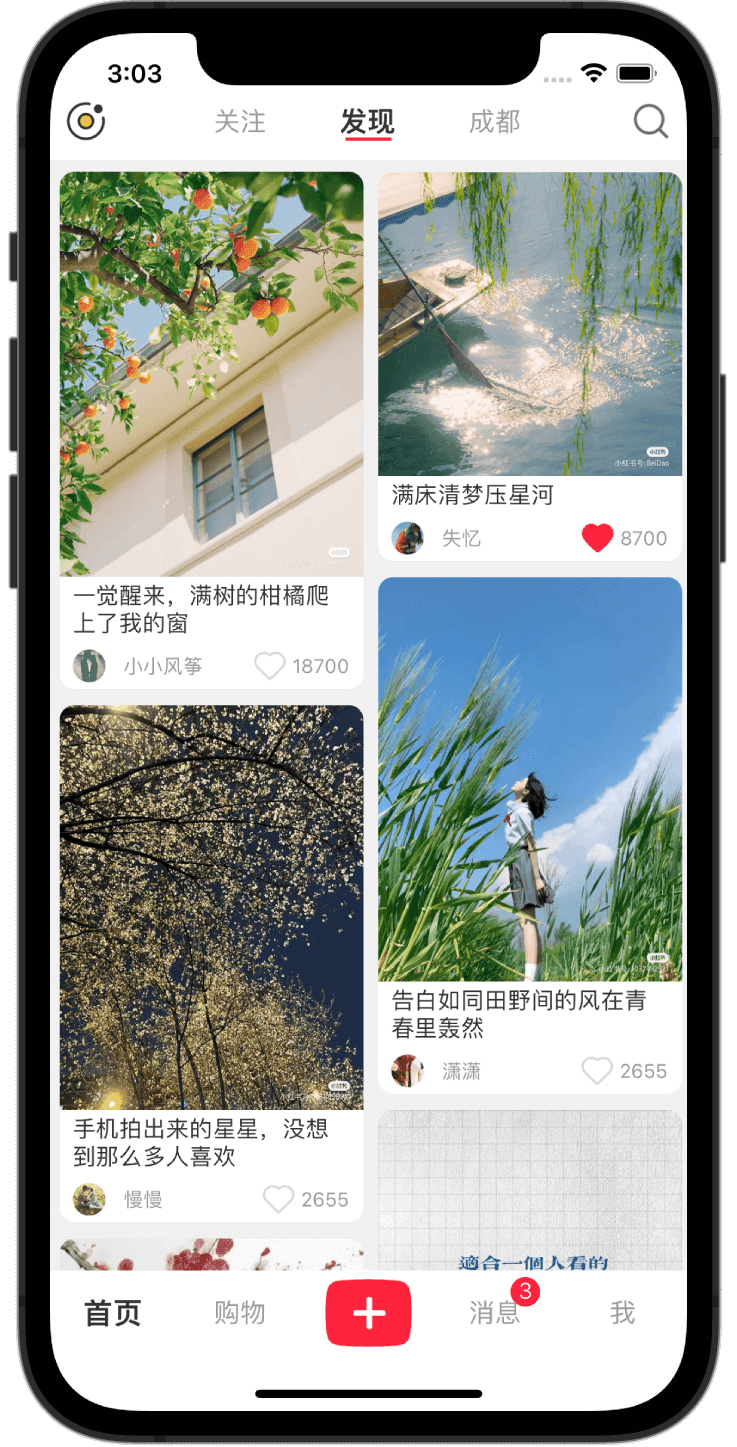Create a new post with the plus button

click(x=368, y=1312)
